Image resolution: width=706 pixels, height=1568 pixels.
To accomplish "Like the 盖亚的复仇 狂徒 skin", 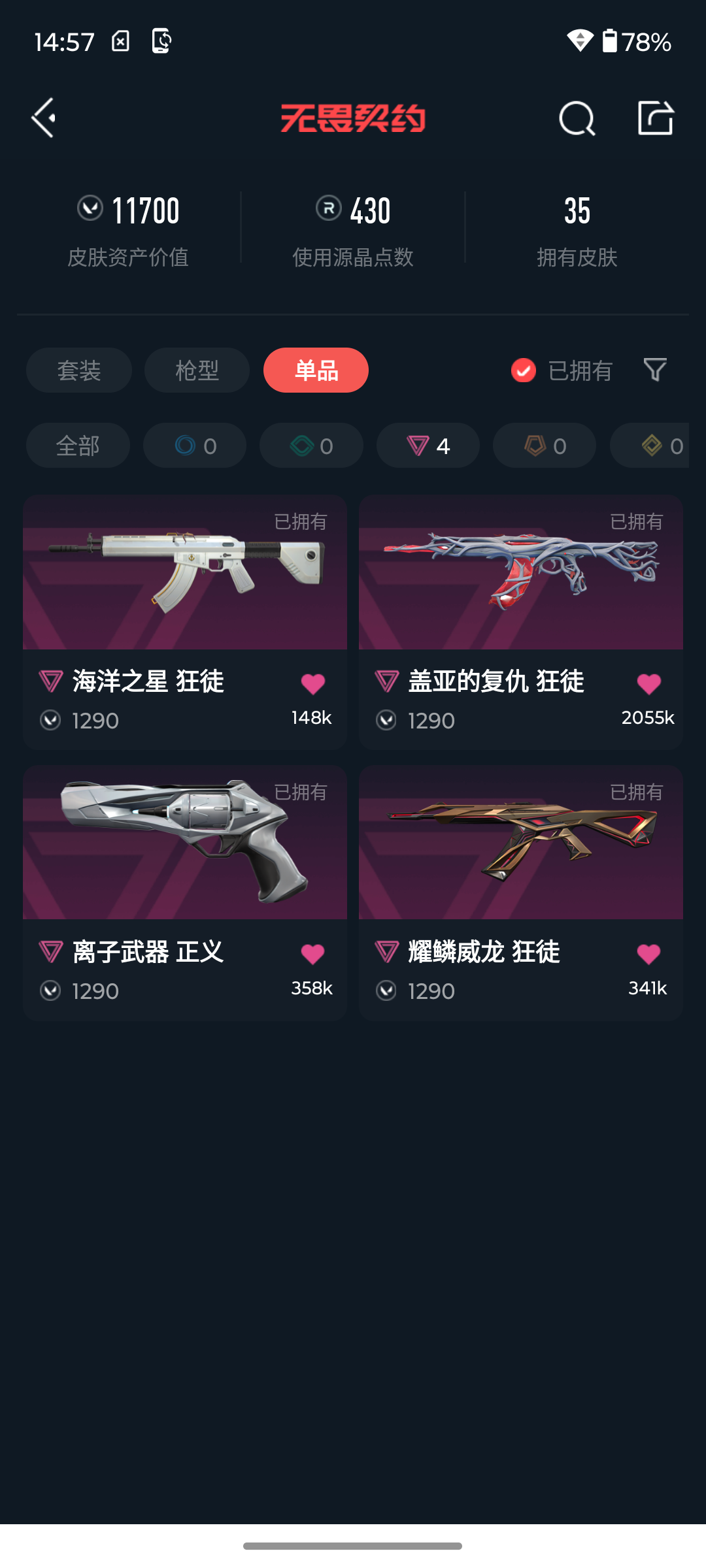I will (x=648, y=684).
